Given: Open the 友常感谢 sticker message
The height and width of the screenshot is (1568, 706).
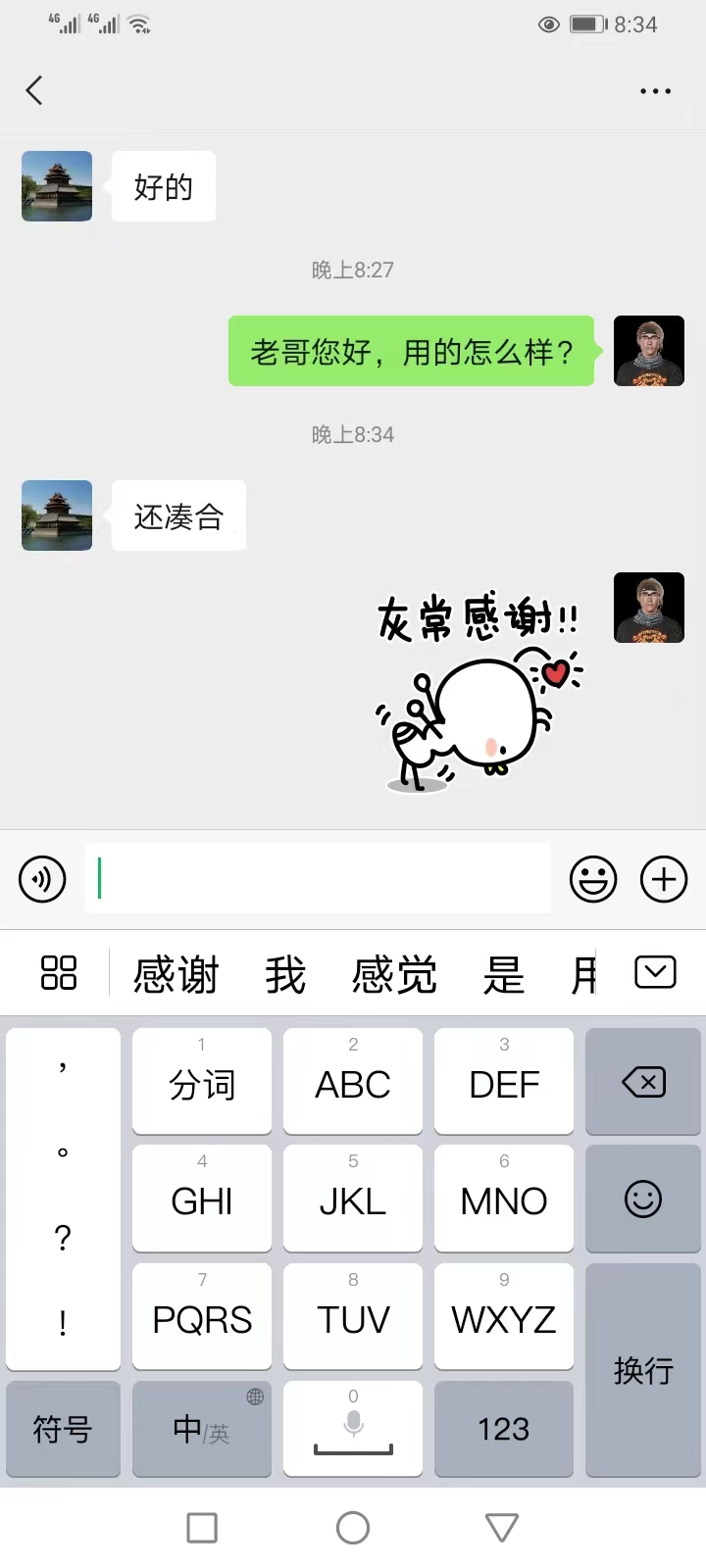Looking at the screenshot, I should [x=479, y=691].
